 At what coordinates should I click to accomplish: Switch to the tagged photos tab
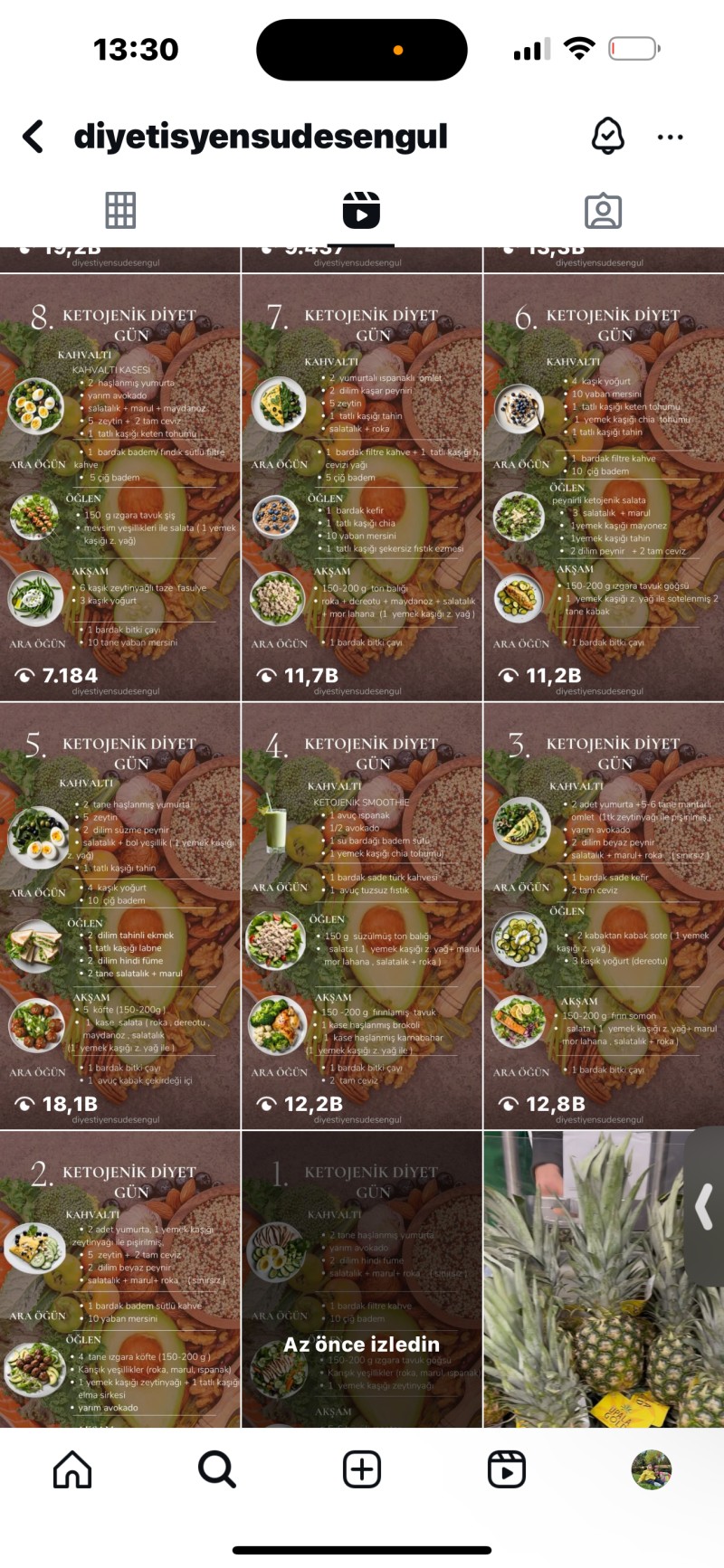click(603, 210)
